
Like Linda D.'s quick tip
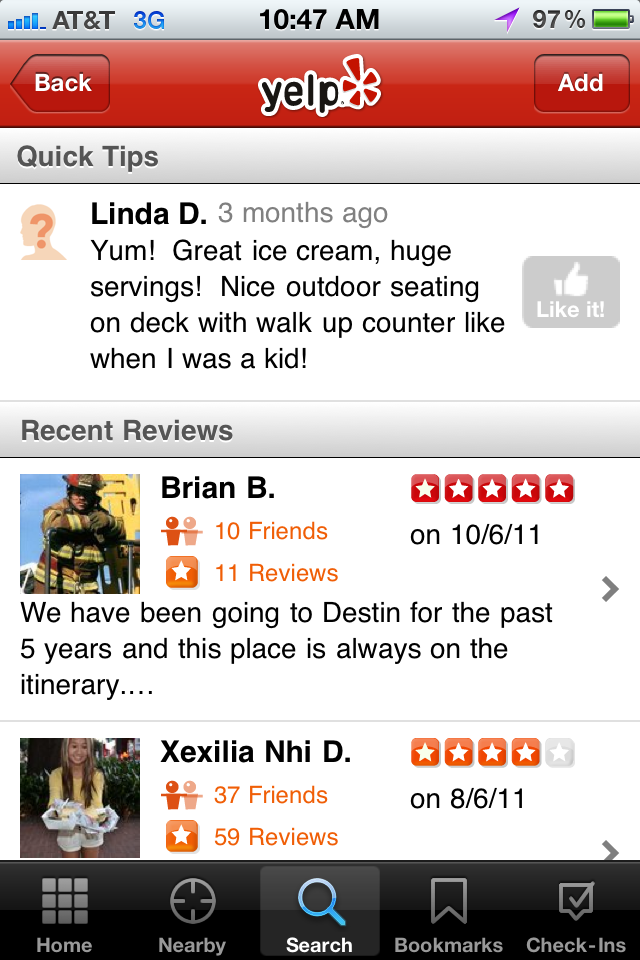tap(570, 292)
